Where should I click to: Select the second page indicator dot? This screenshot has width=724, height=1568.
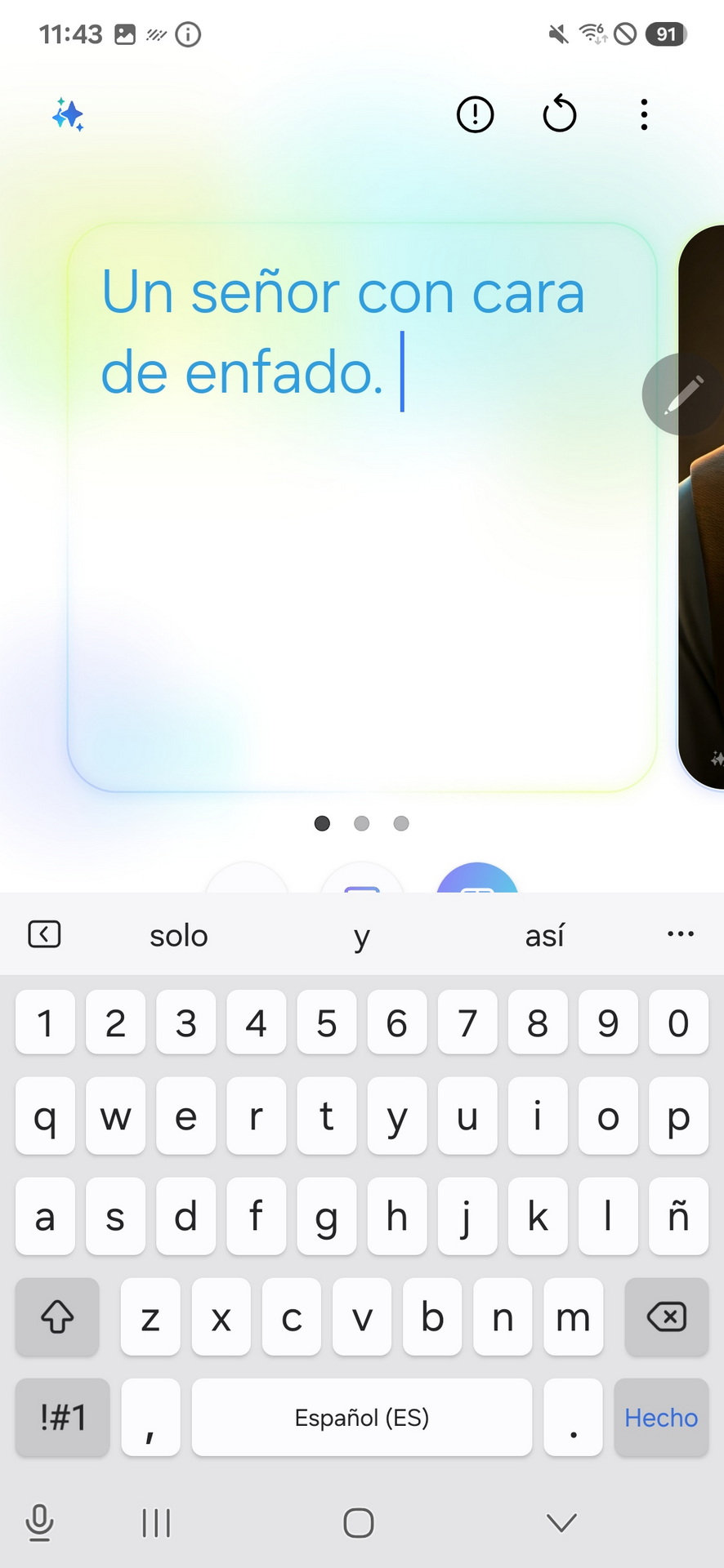pyautogui.click(x=361, y=823)
